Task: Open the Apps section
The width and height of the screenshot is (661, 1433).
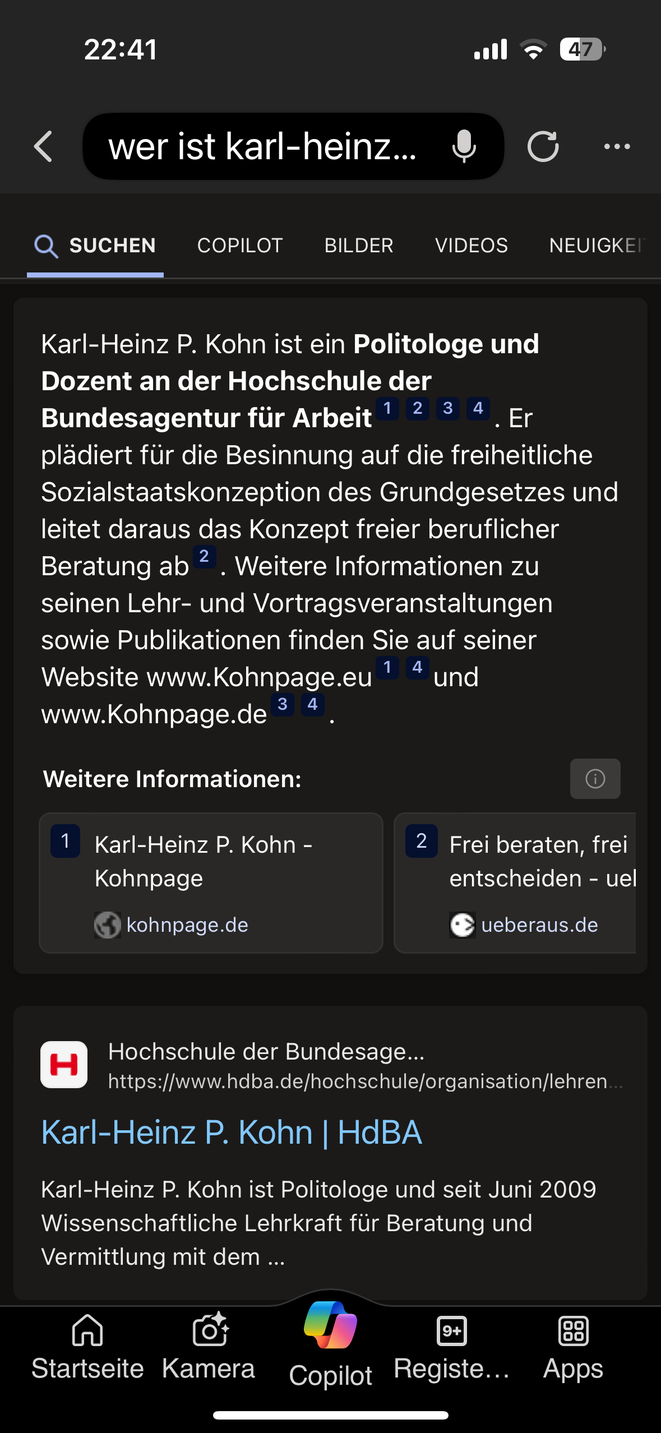Action: tap(573, 1347)
